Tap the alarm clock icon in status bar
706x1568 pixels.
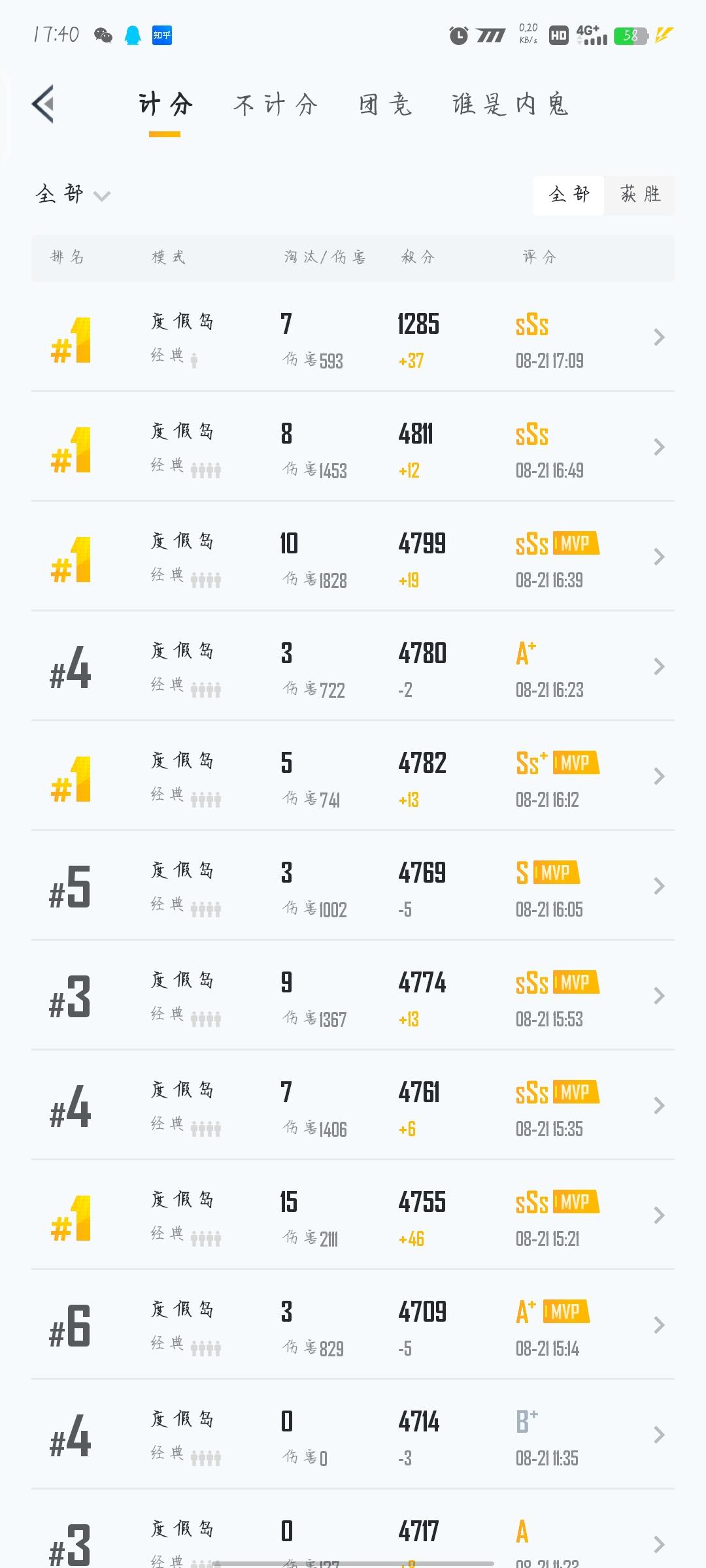pyautogui.click(x=458, y=37)
